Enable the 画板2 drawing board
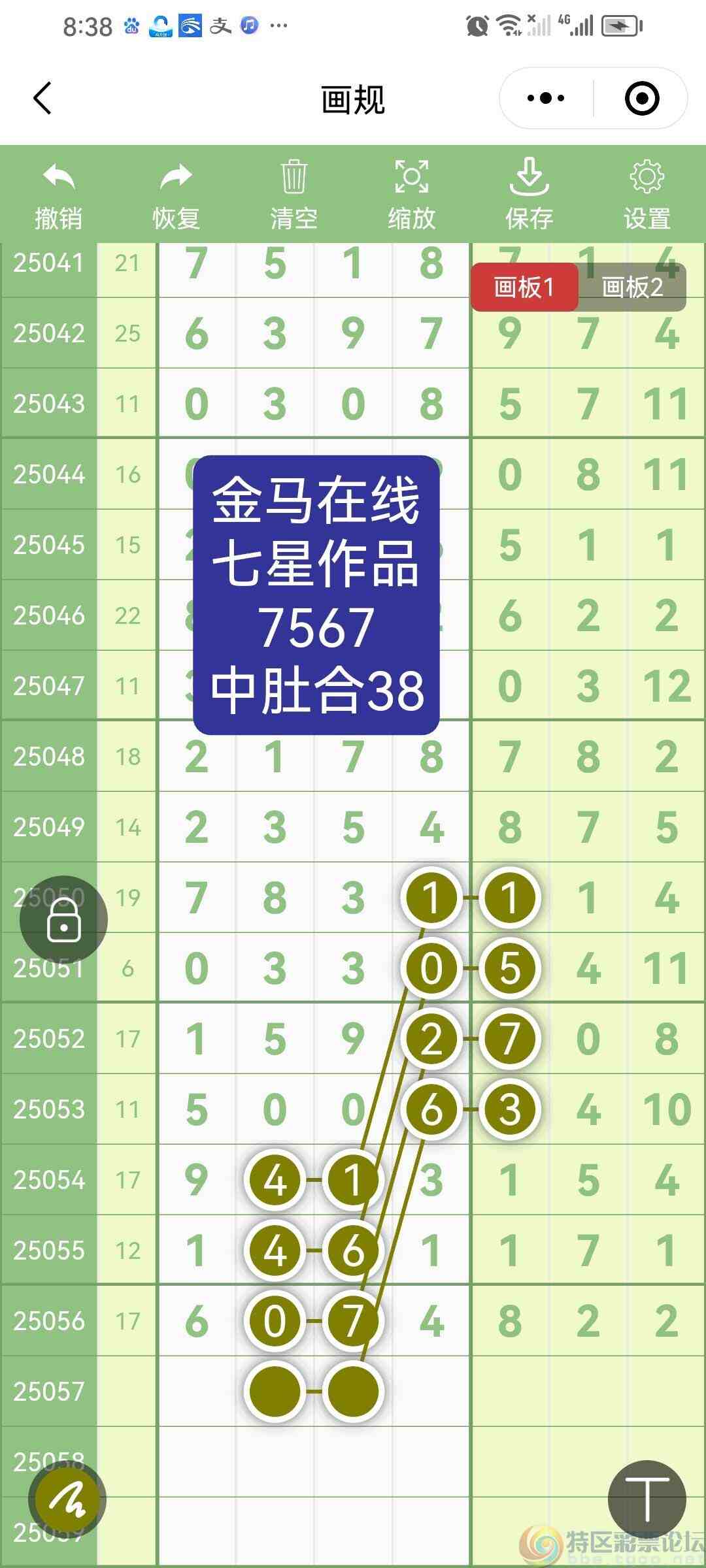Image resolution: width=706 pixels, height=1568 pixels. pos(631,286)
